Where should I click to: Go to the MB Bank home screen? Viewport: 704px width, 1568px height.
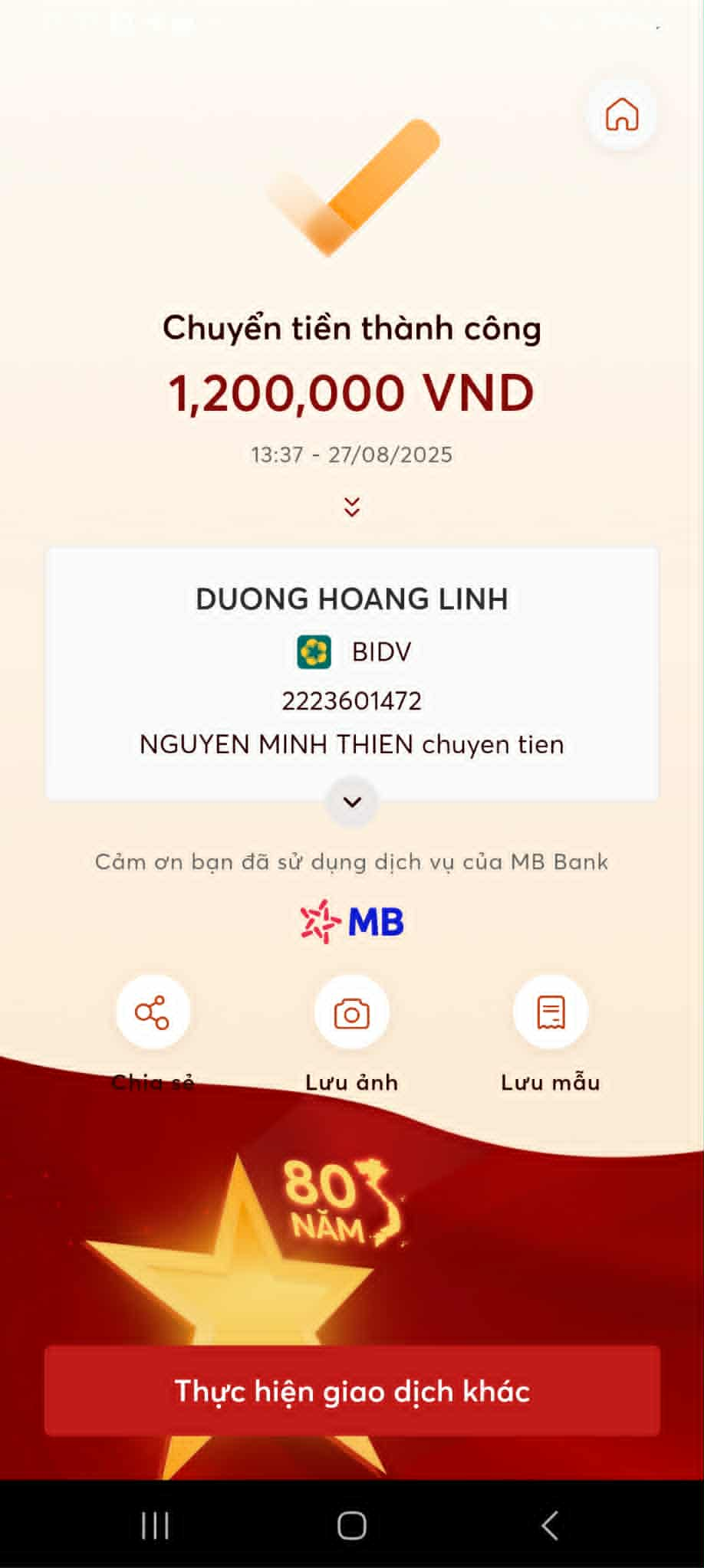[621, 115]
